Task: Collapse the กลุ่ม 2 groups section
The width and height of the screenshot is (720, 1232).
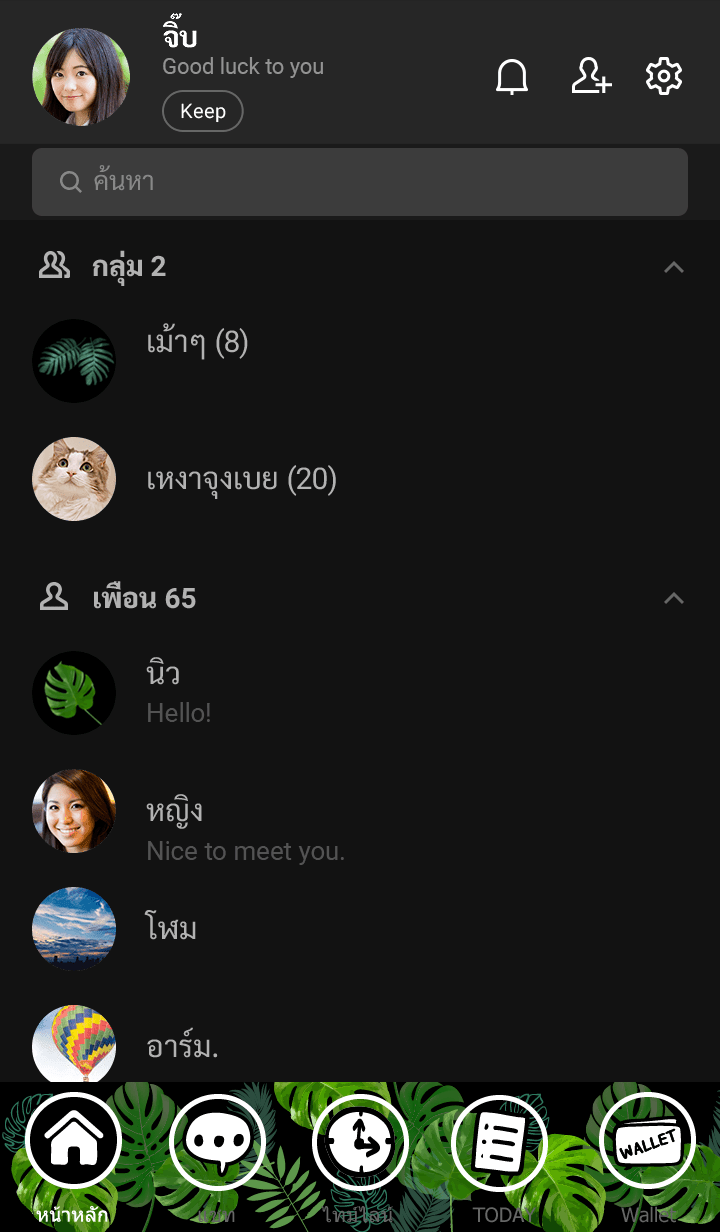Action: [674, 267]
